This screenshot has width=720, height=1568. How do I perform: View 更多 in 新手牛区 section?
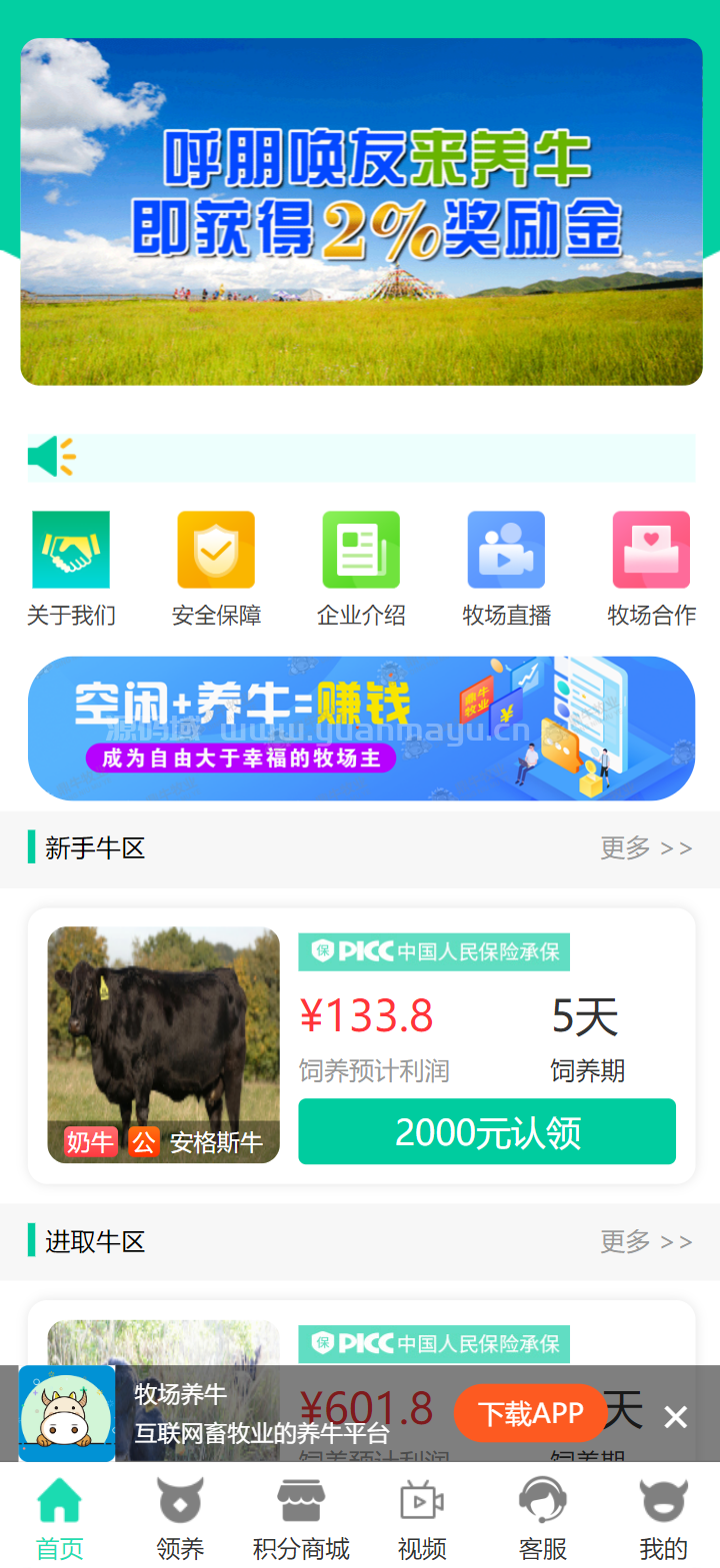point(645,848)
